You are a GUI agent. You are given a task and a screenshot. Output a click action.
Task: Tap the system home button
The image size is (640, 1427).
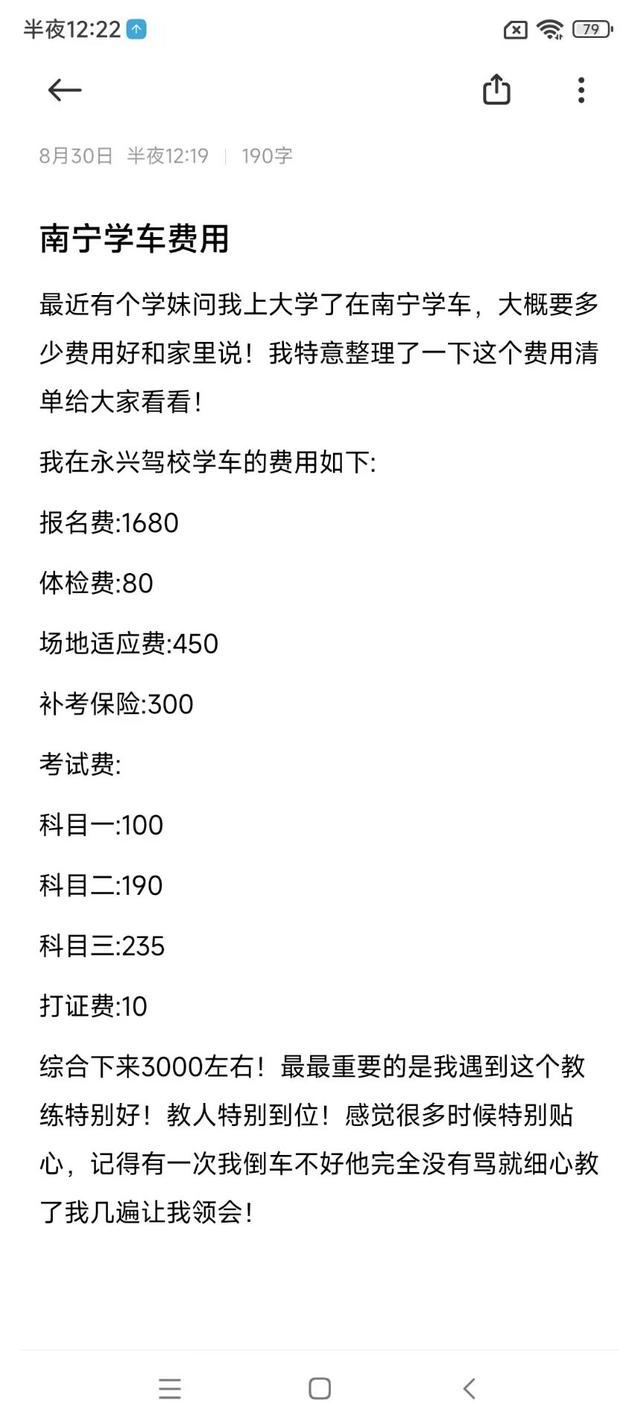[x=320, y=1388]
